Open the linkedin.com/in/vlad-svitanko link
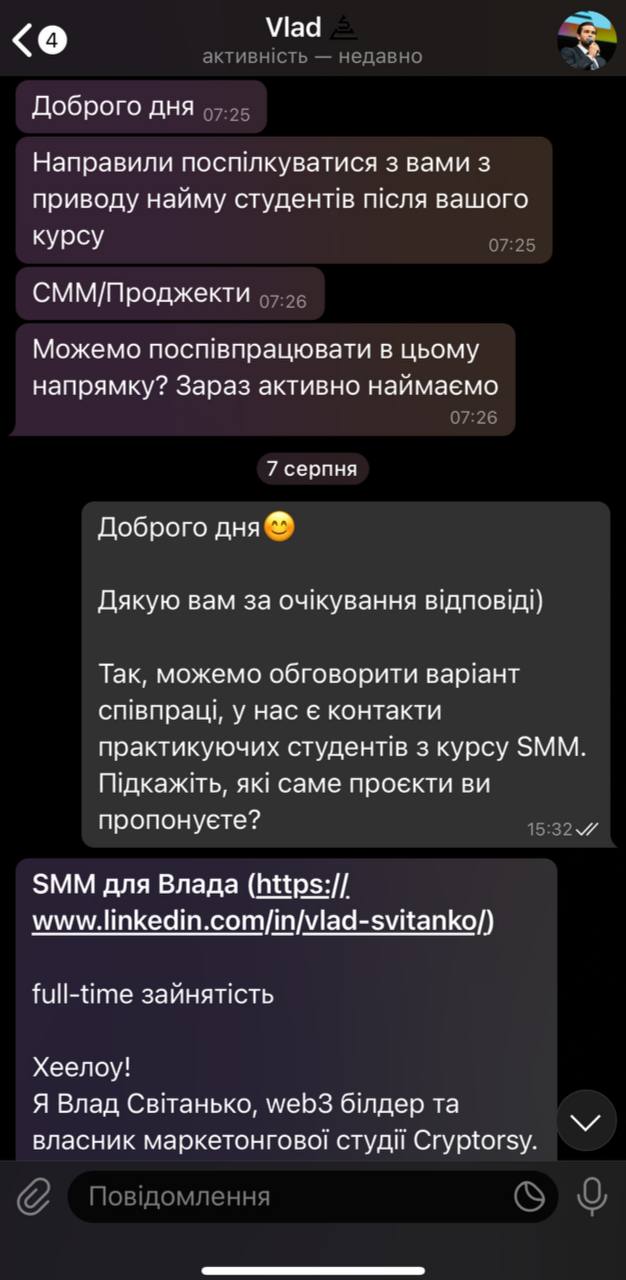The height and width of the screenshot is (1280, 626). (x=263, y=920)
